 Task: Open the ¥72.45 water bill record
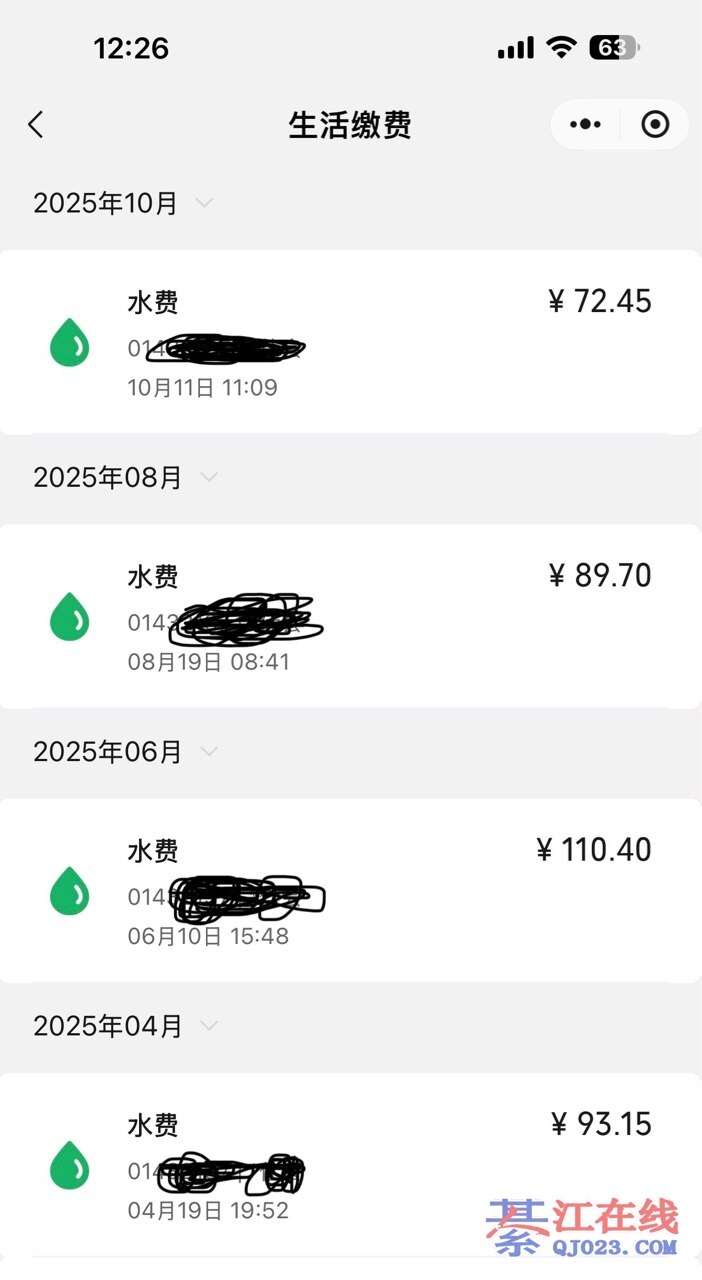pos(350,342)
